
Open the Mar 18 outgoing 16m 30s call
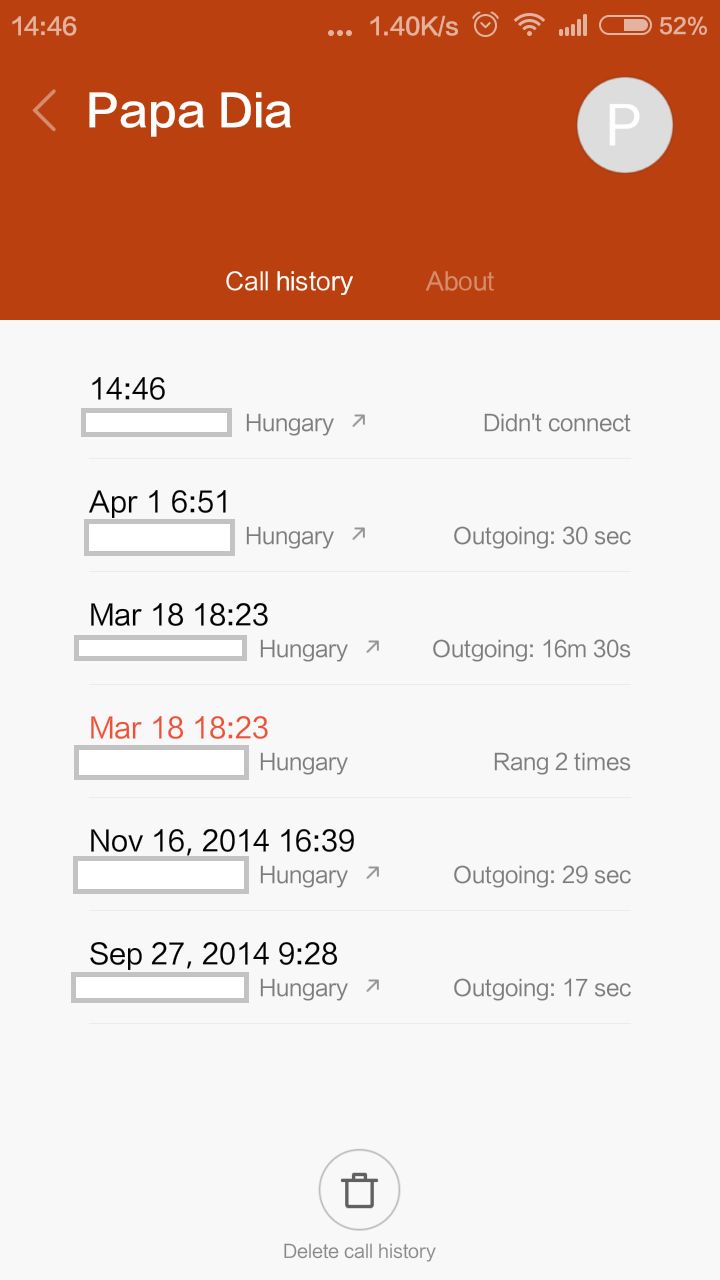[360, 629]
